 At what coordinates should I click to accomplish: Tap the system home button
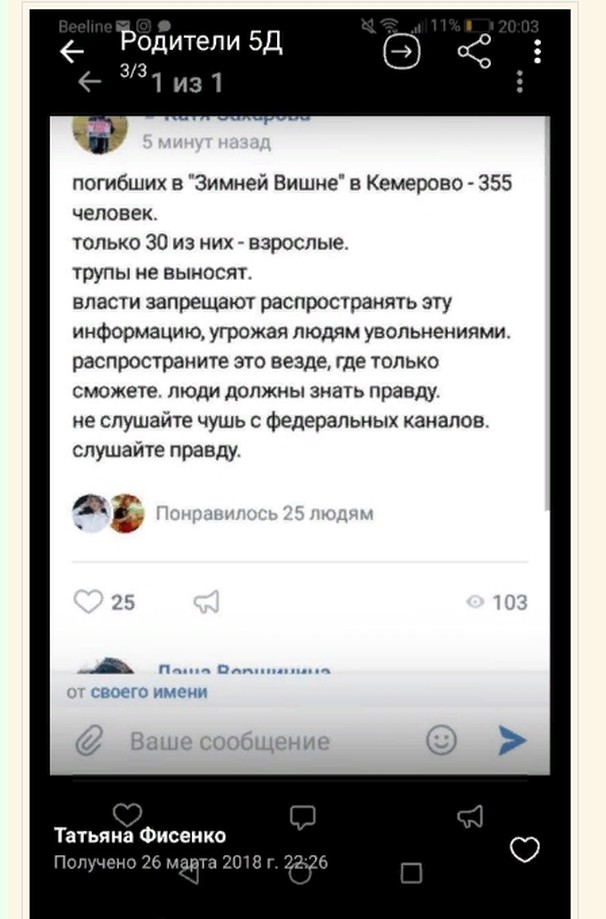point(300,873)
